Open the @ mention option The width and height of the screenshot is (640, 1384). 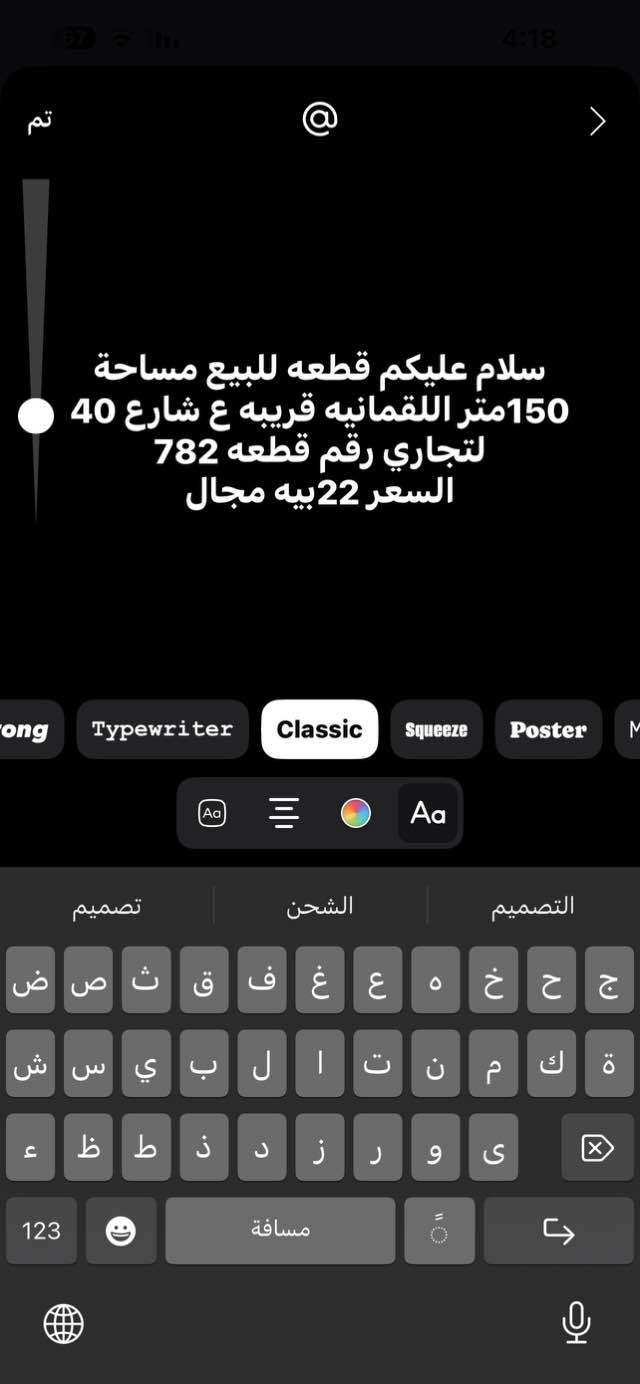[x=320, y=120]
